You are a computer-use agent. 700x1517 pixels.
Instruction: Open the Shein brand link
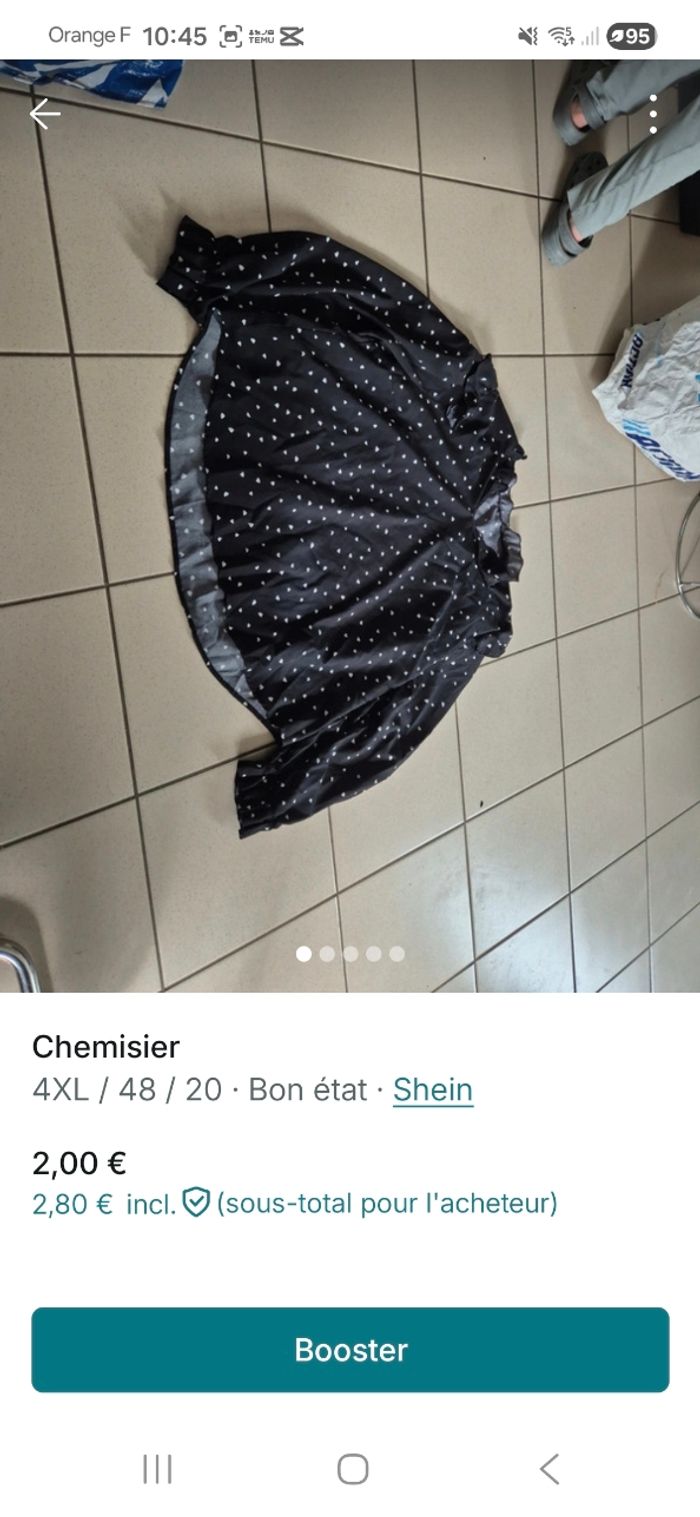[432, 1089]
